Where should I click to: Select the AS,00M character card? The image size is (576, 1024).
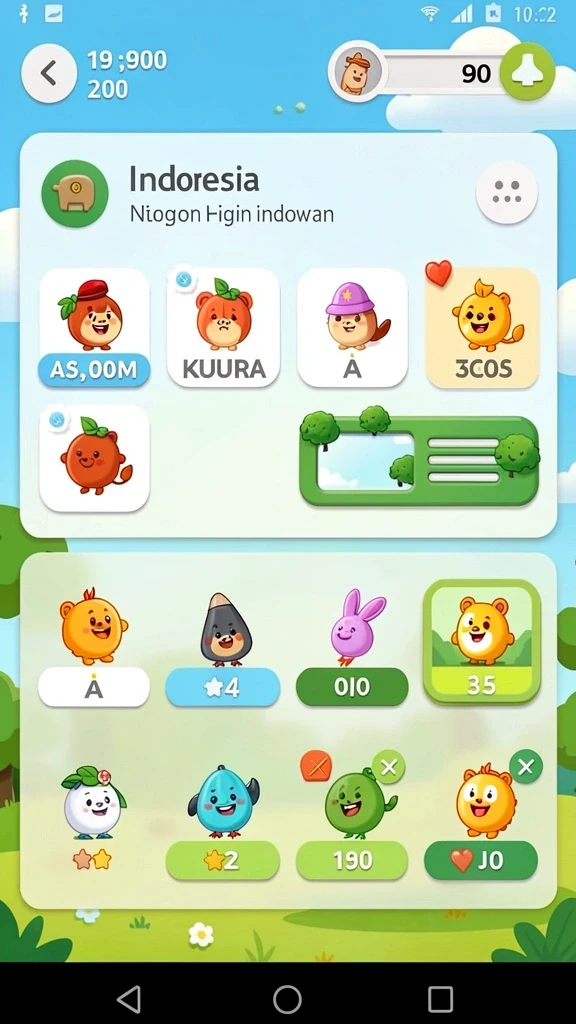(x=95, y=328)
